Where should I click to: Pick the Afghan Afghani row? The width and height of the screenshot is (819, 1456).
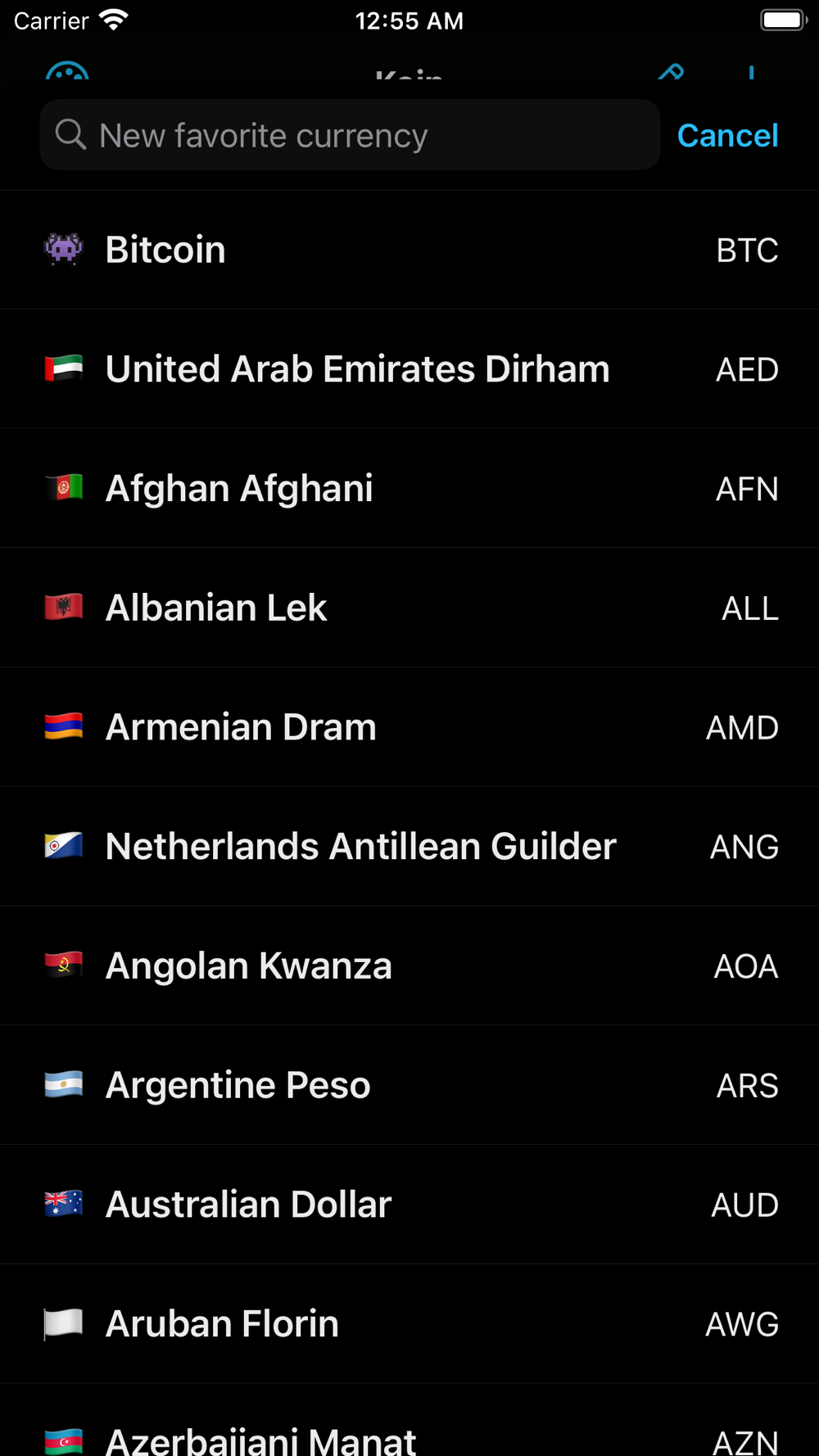(409, 489)
